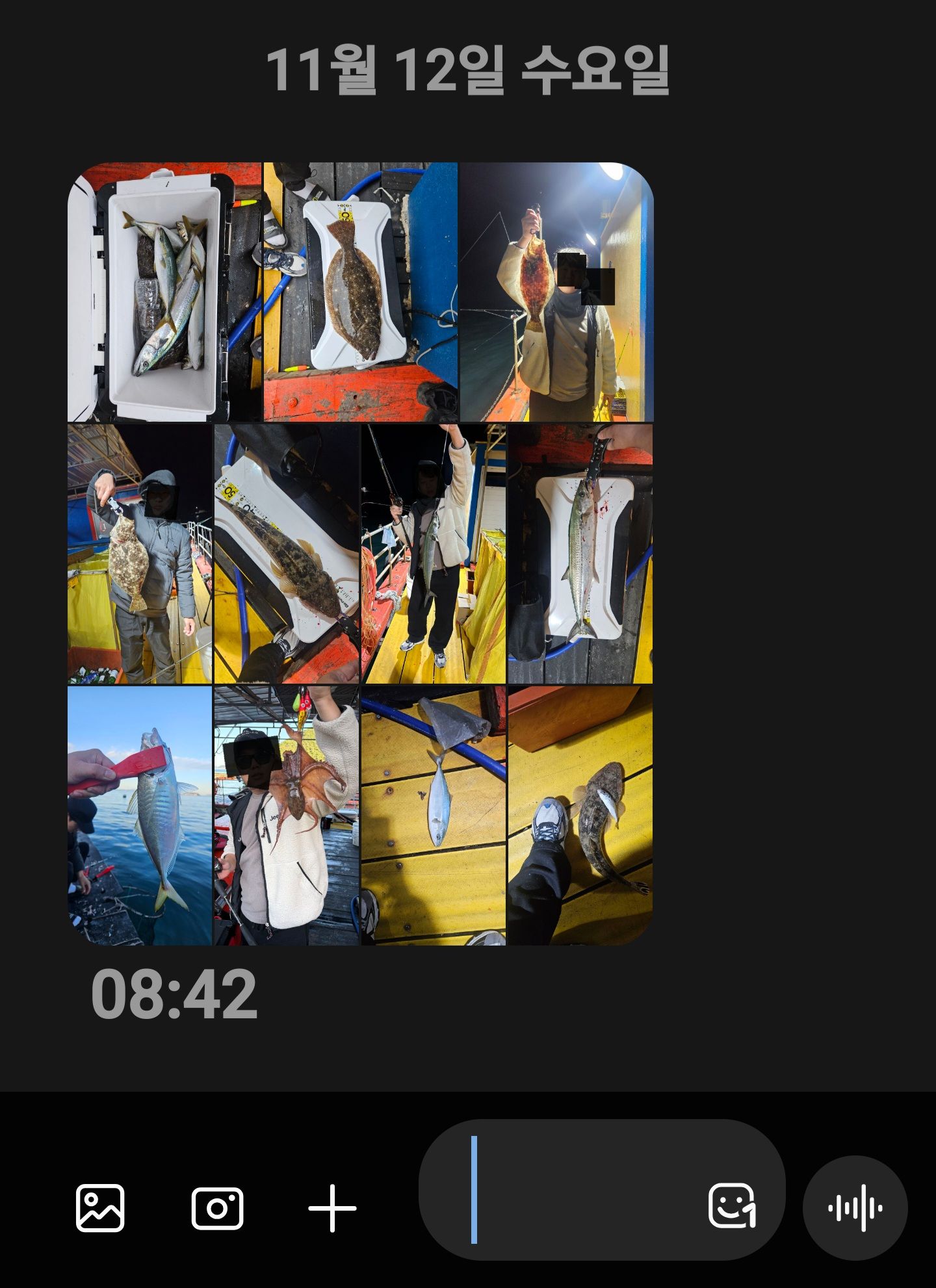The image size is (936, 1288).
Task: Open the photo of fish next to sneaker
Action: pos(580,815)
